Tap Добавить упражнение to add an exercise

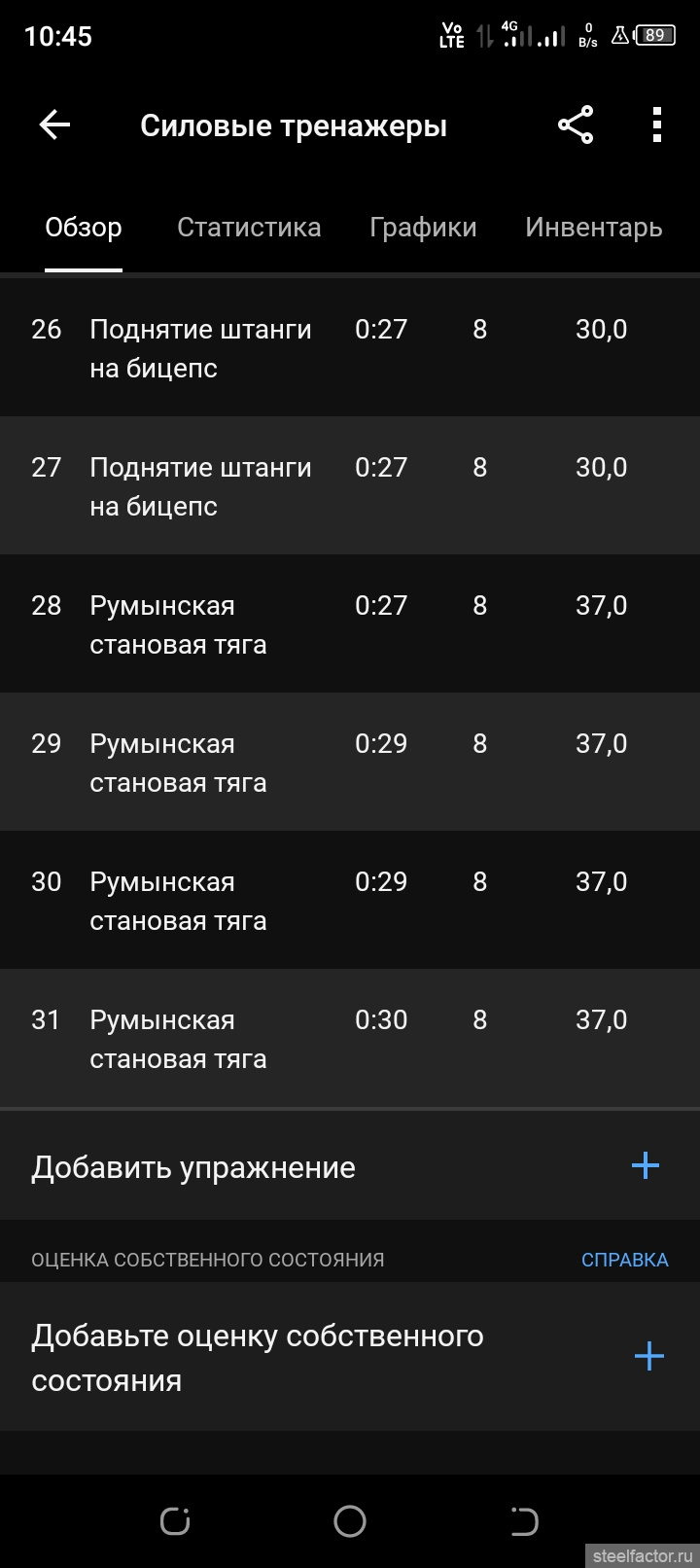click(x=350, y=1166)
